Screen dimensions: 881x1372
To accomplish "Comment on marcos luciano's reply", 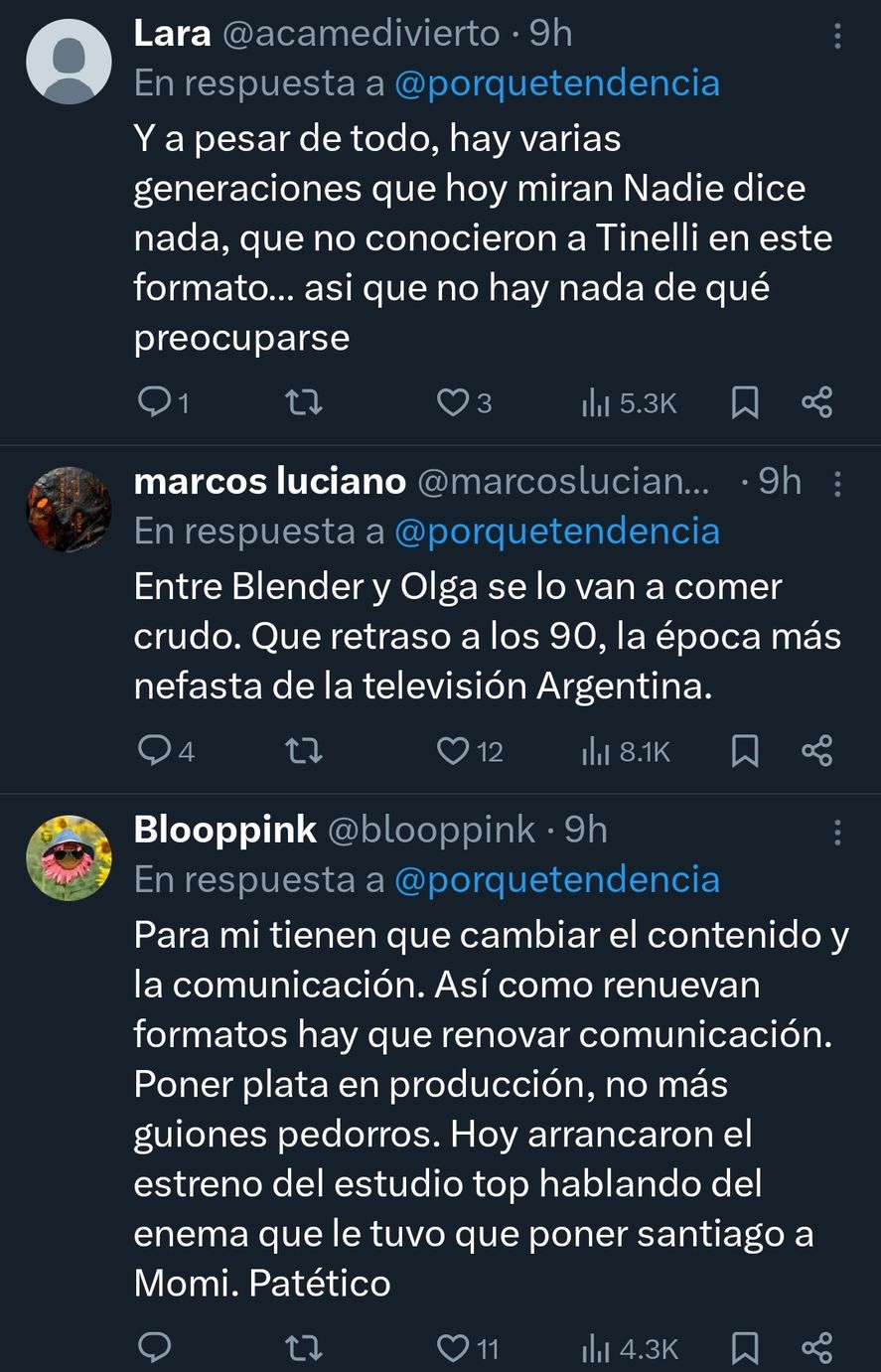I will [153, 751].
